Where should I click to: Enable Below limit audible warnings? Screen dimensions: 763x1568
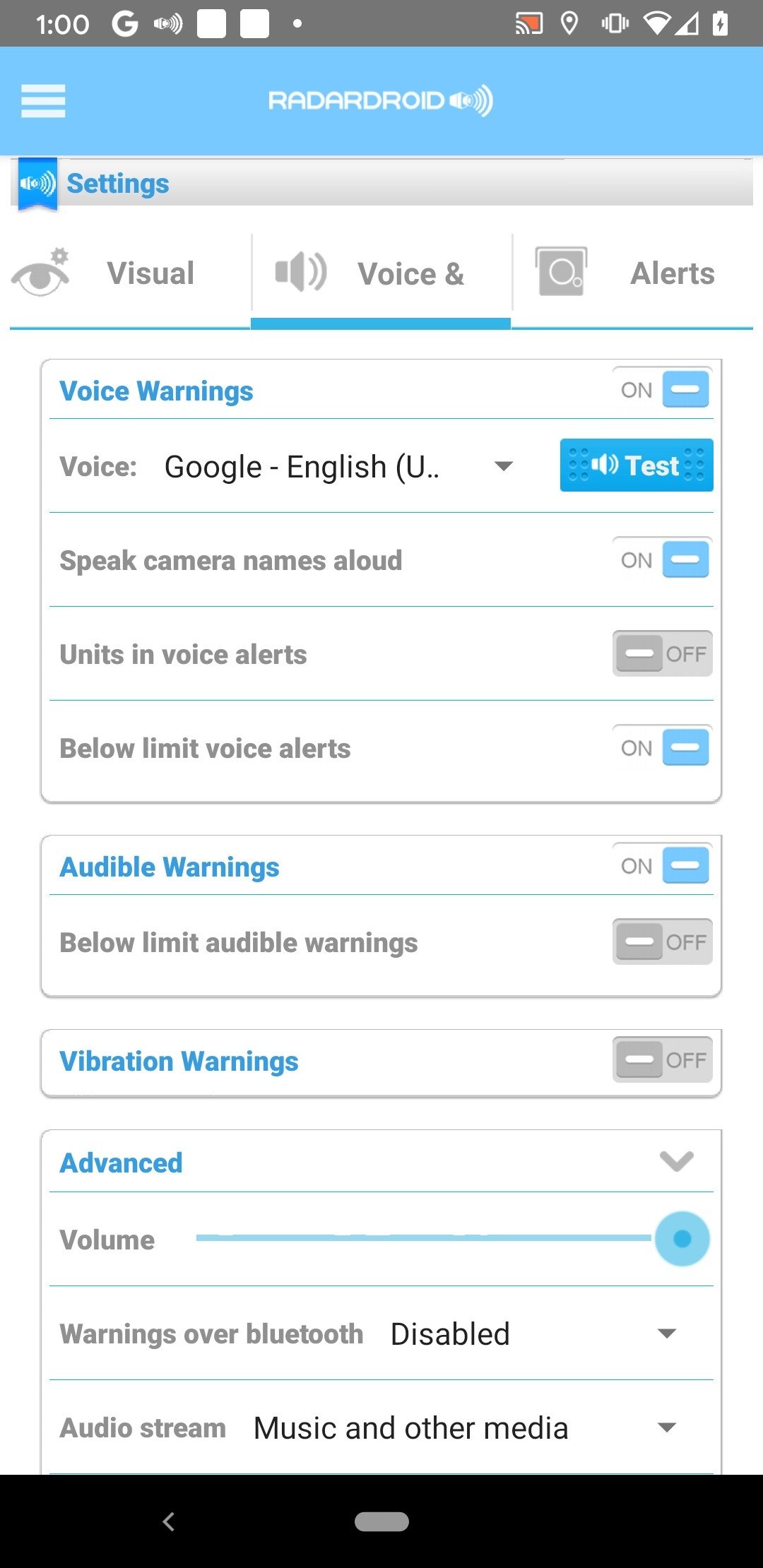[663, 942]
